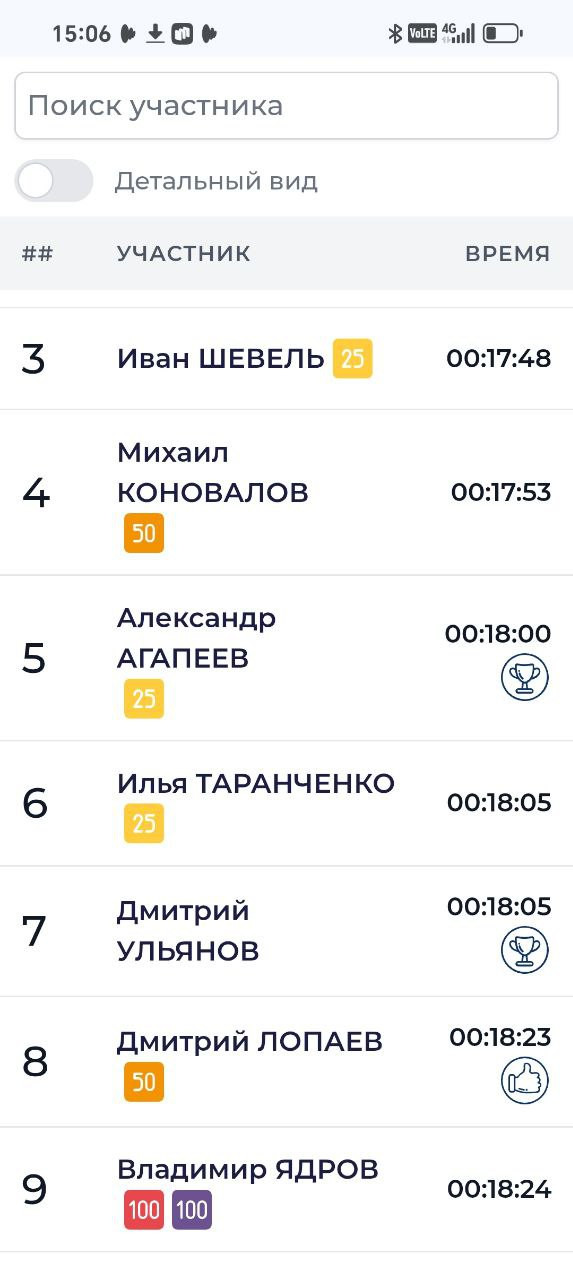
Task: Open Дмитрий УЛЬЯНОВ's result row
Action: pyautogui.click(x=286, y=931)
